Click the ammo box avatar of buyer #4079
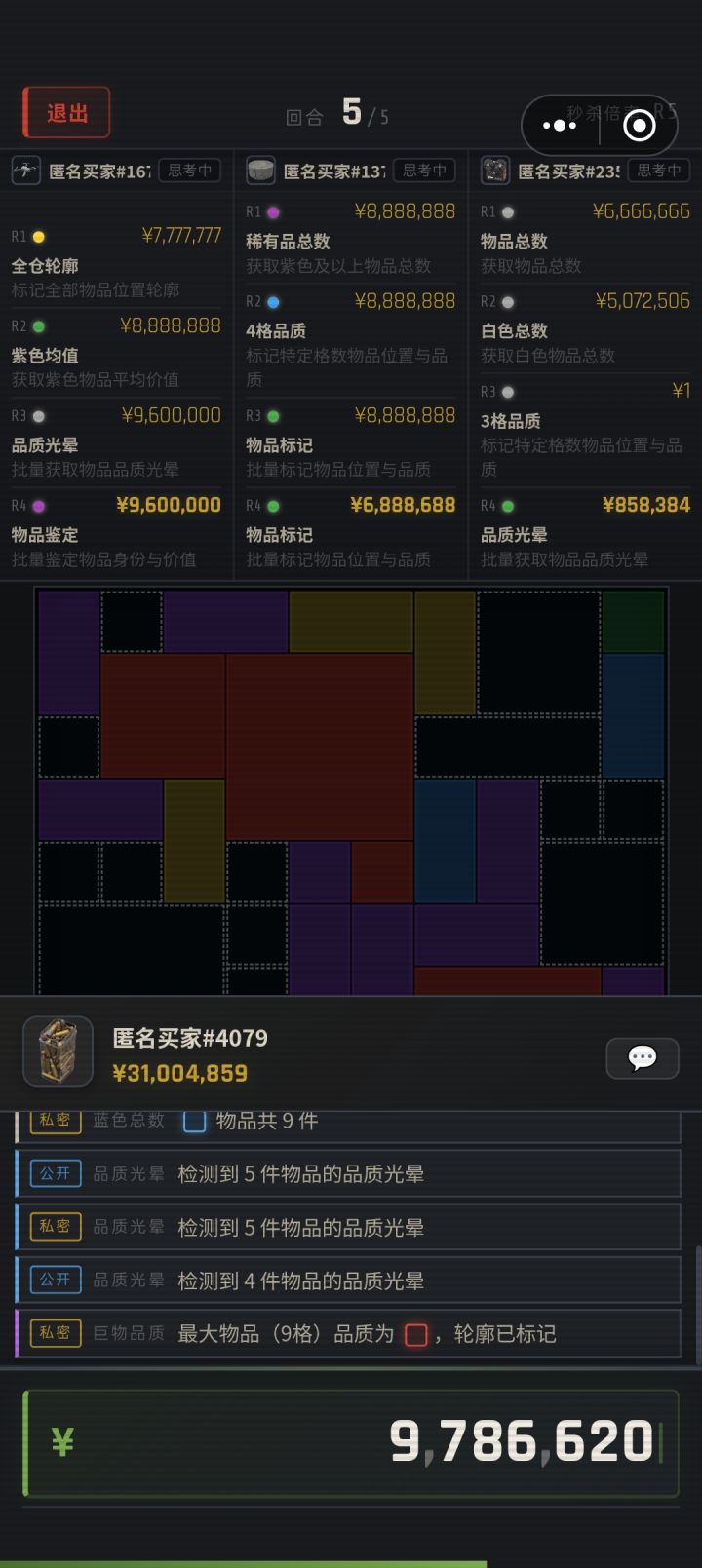The height and width of the screenshot is (1568, 702). pos(55,1052)
